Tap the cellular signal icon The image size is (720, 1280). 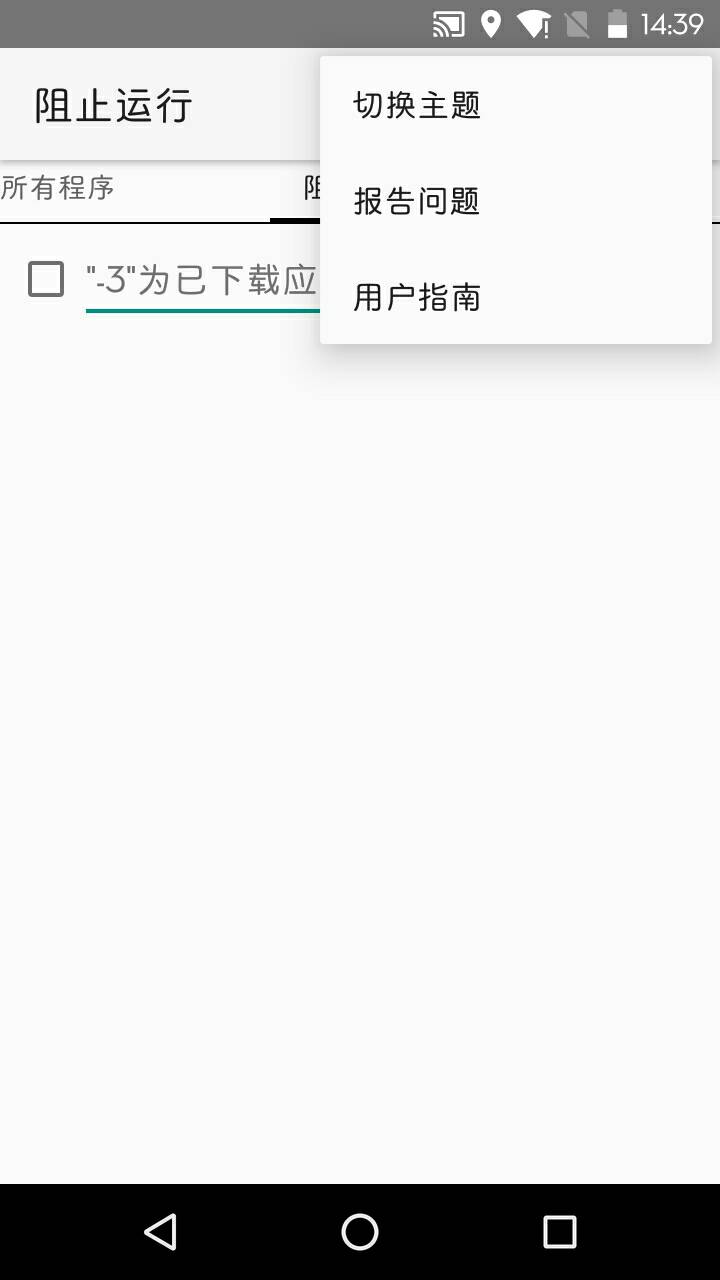tap(574, 24)
